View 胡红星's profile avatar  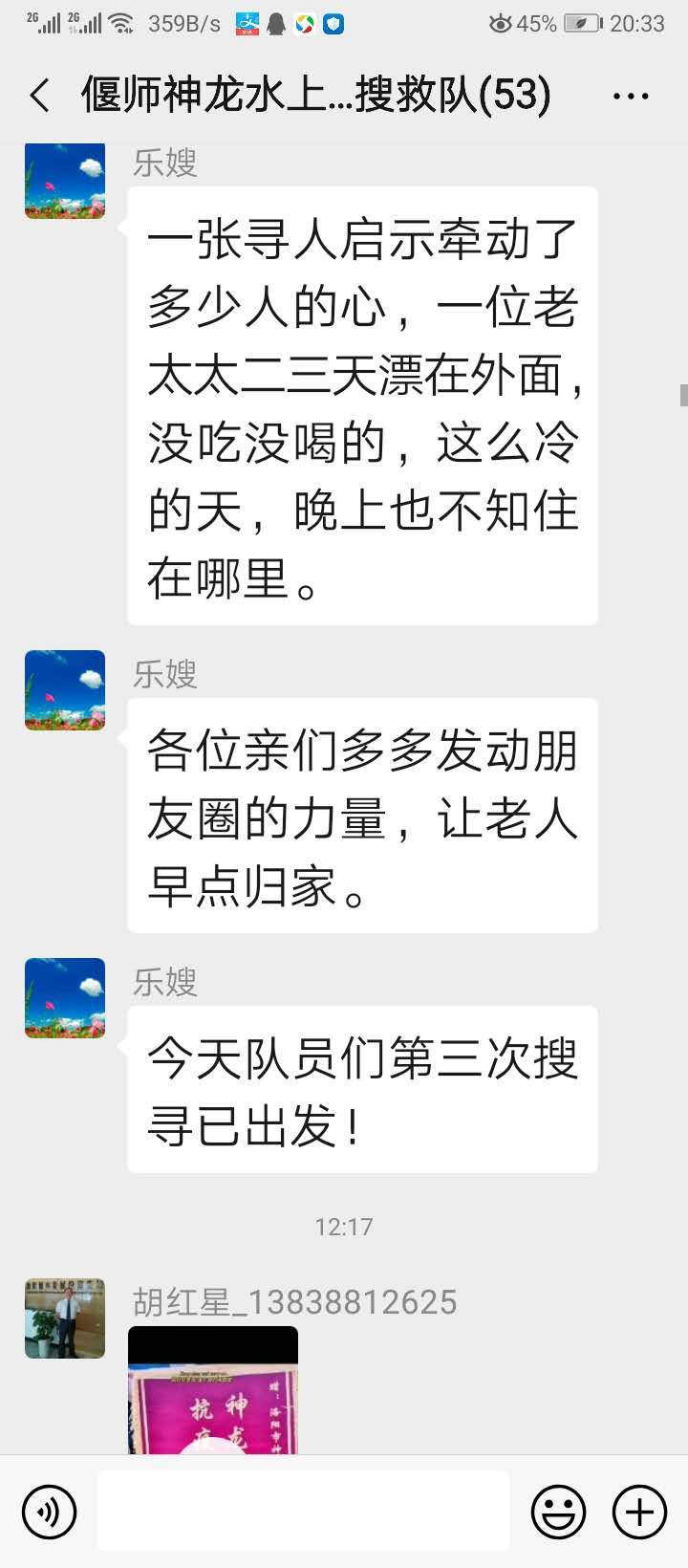pyautogui.click(x=65, y=1318)
